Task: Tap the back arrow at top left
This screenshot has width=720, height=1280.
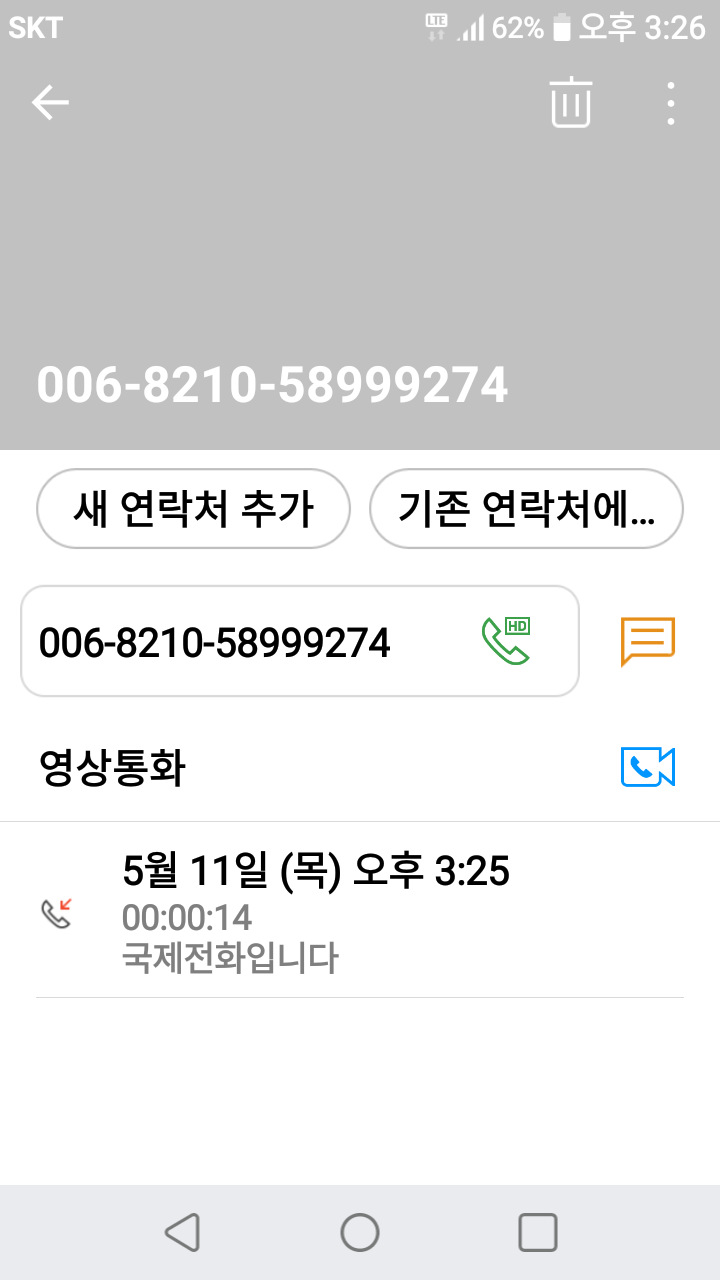Action: click(50, 101)
